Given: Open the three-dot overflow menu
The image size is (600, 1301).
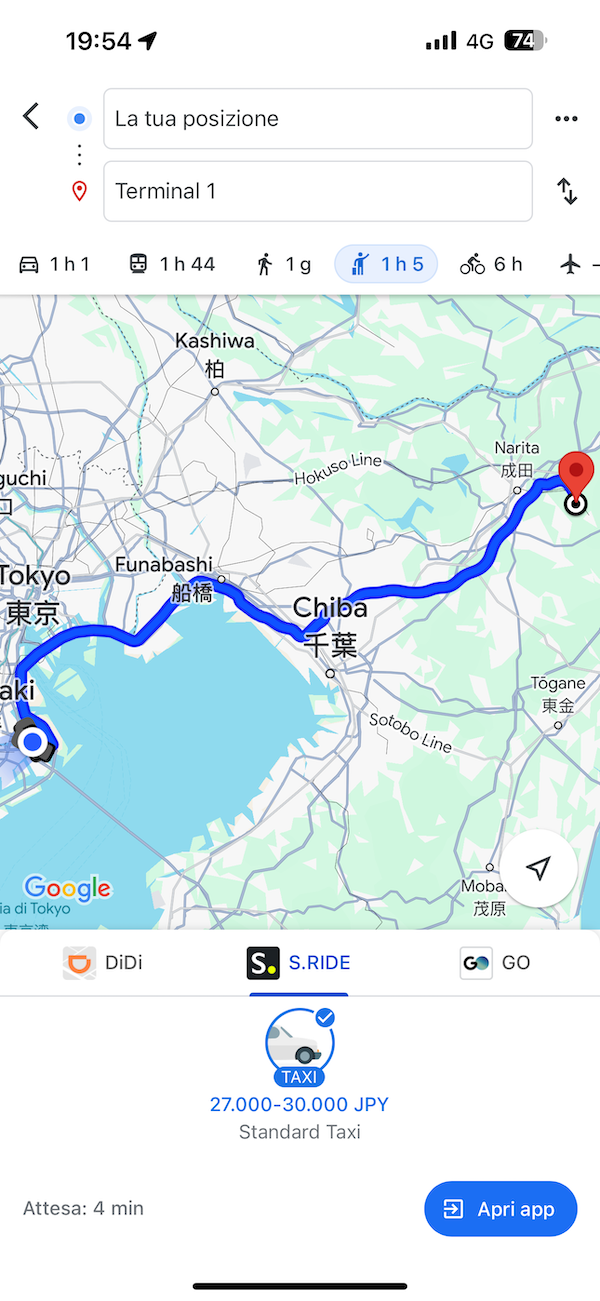Looking at the screenshot, I should [567, 119].
